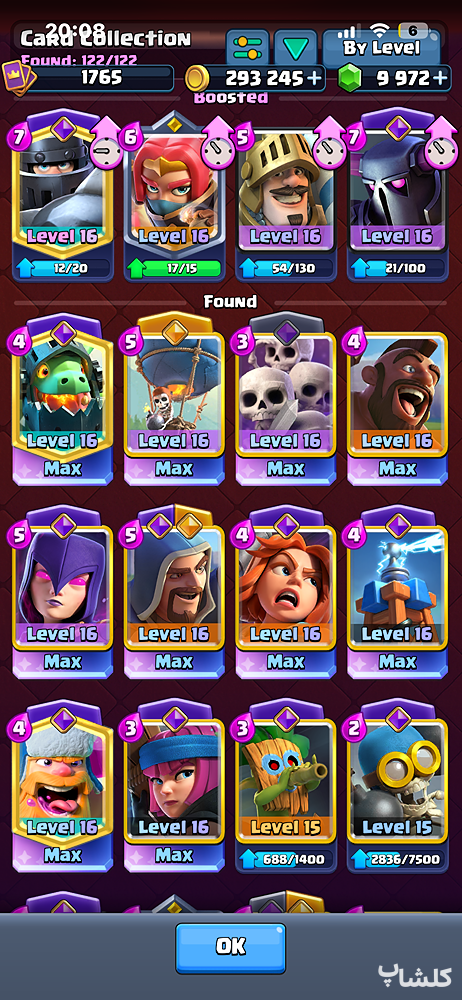462x1000 pixels.
Task: Add gold with the plus button
Action: click(x=315, y=78)
